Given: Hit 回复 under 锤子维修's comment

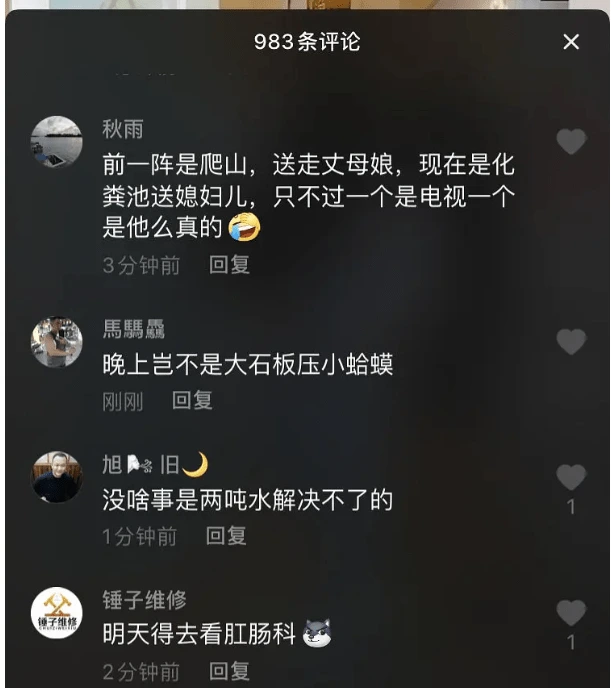Looking at the screenshot, I should click(229, 671).
